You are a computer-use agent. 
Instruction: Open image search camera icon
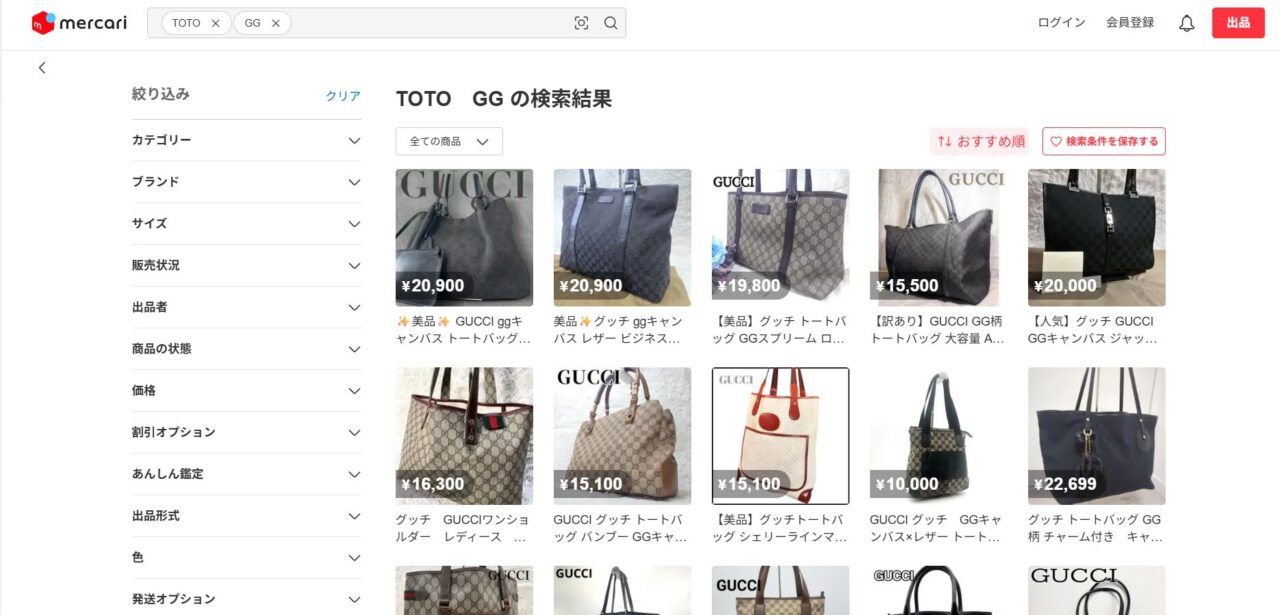pyautogui.click(x=581, y=23)
